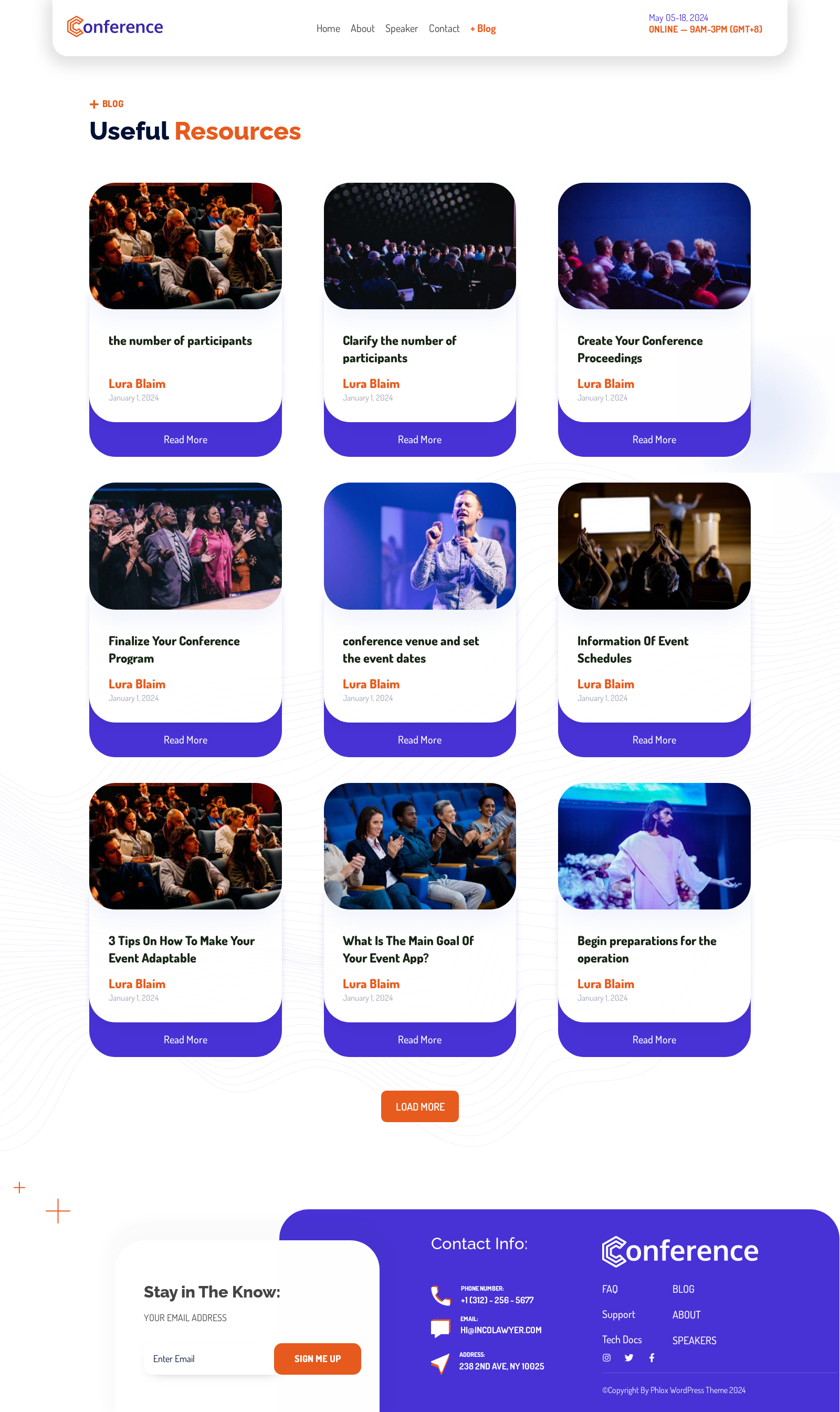Open the Speaker page
Viewport: 840px width, 1412px height.
click(x=401, y=28)
